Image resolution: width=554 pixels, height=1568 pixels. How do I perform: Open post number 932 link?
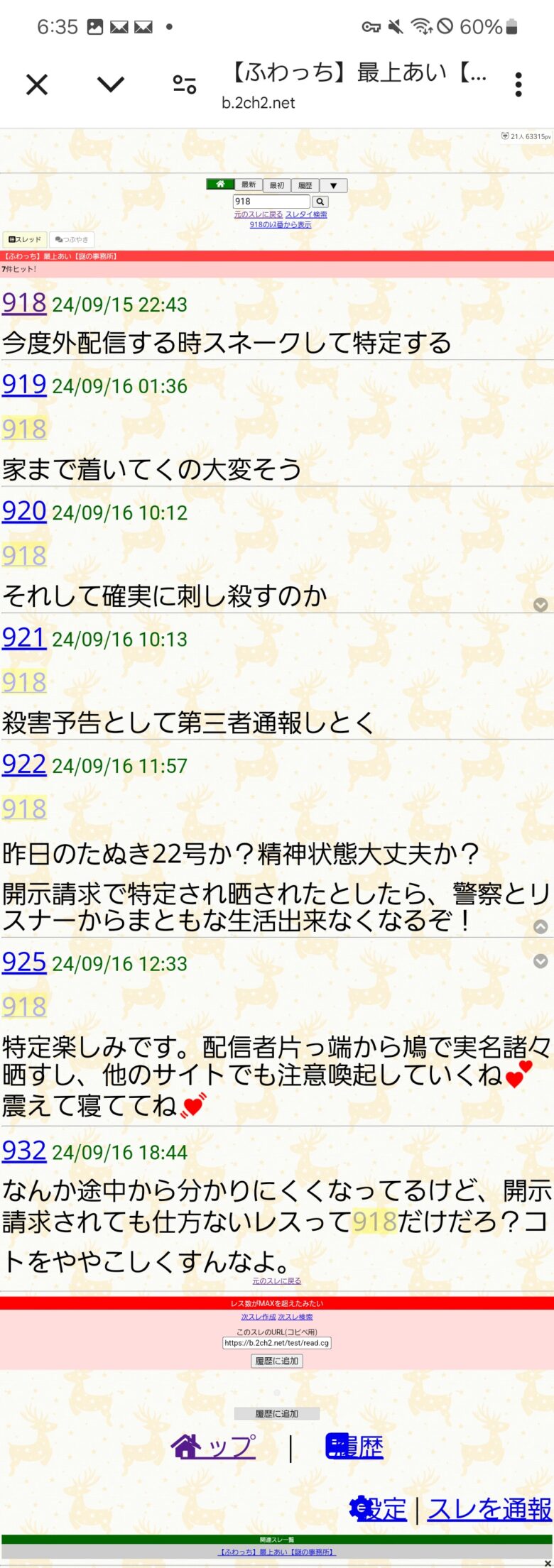point(24,1151)
